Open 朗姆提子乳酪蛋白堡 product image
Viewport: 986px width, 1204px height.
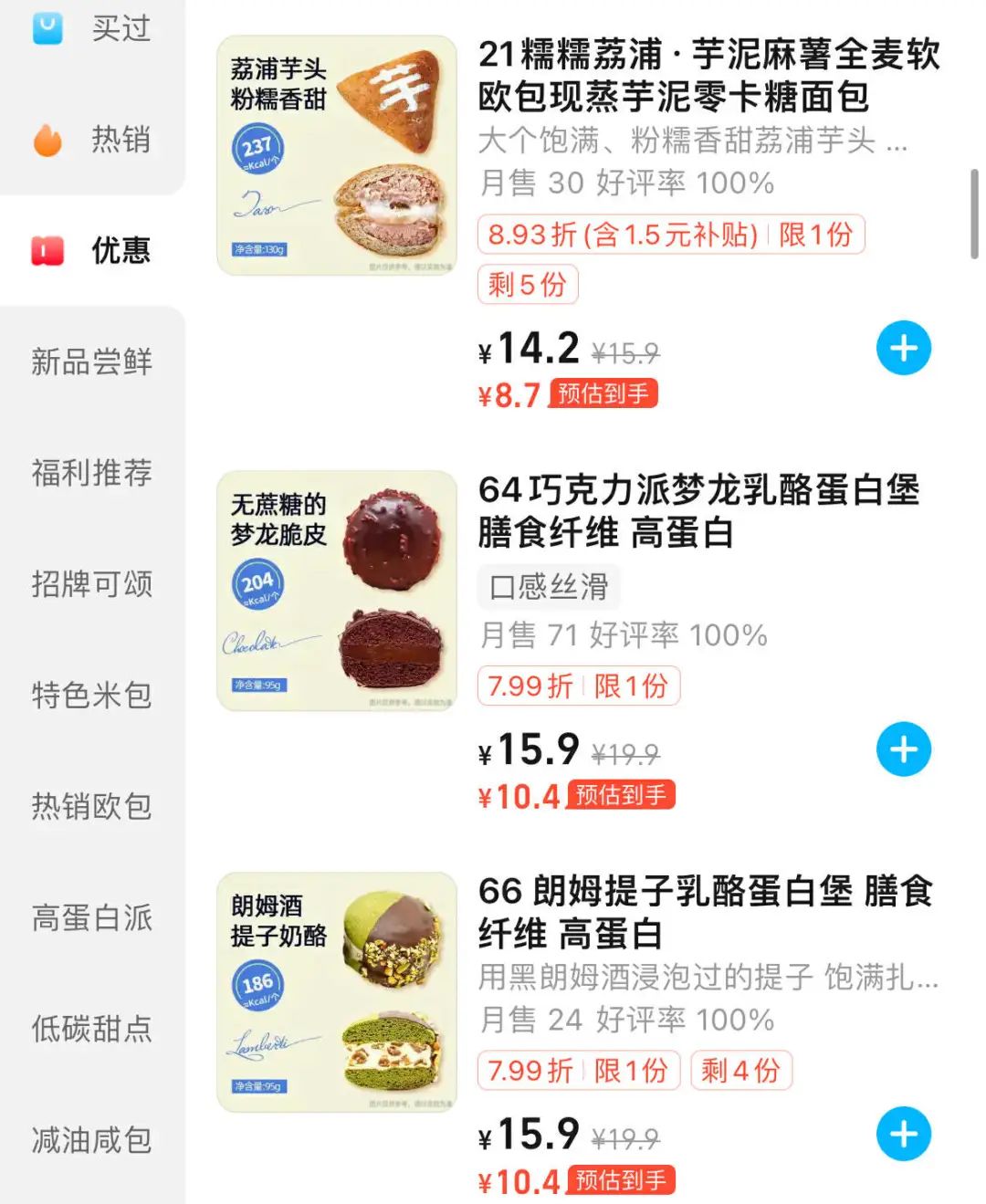(337, 992)
